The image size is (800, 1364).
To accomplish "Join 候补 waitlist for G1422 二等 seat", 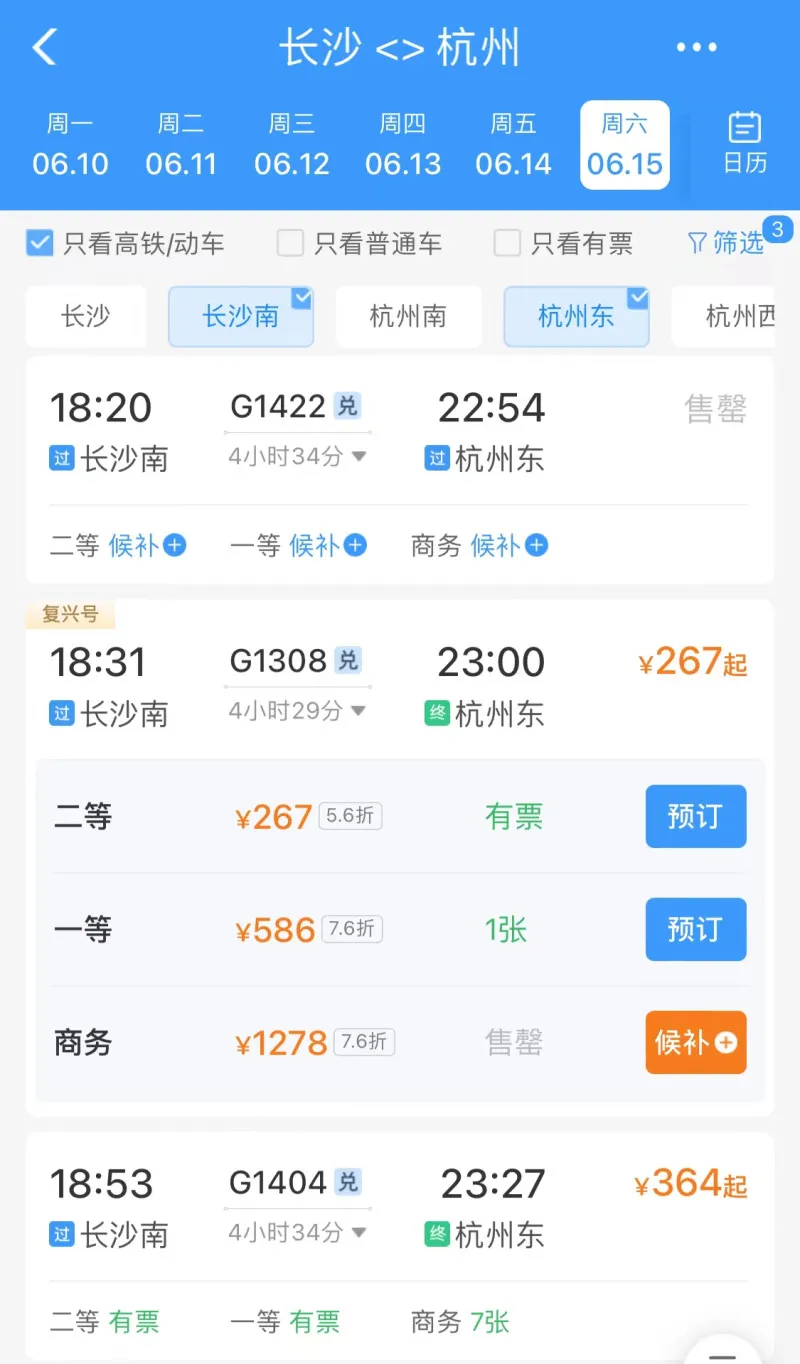I will click(147, 546).
